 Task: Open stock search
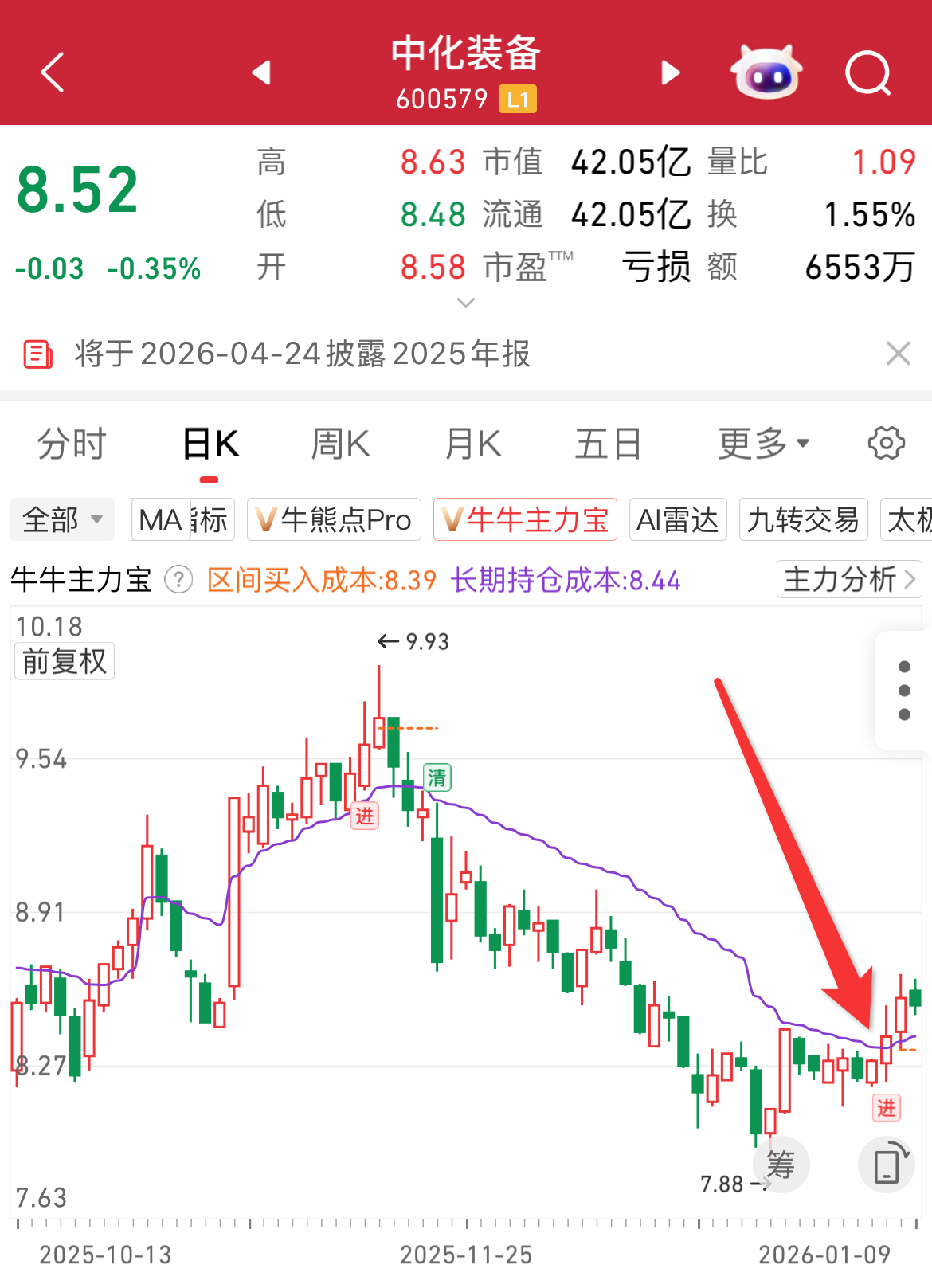pos(867,73)
